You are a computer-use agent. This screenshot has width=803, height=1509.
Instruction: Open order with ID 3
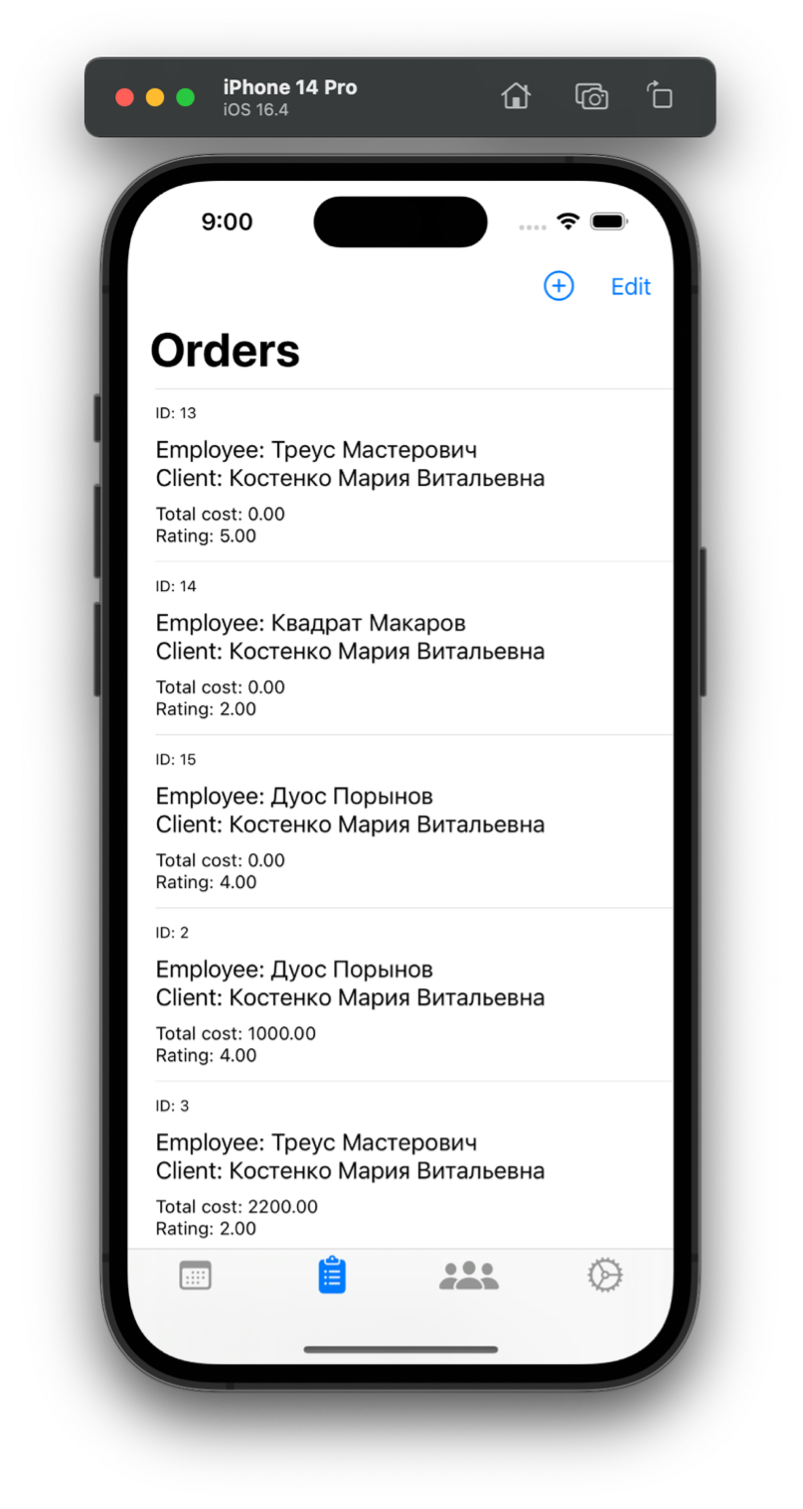(x=400, y=1167)
